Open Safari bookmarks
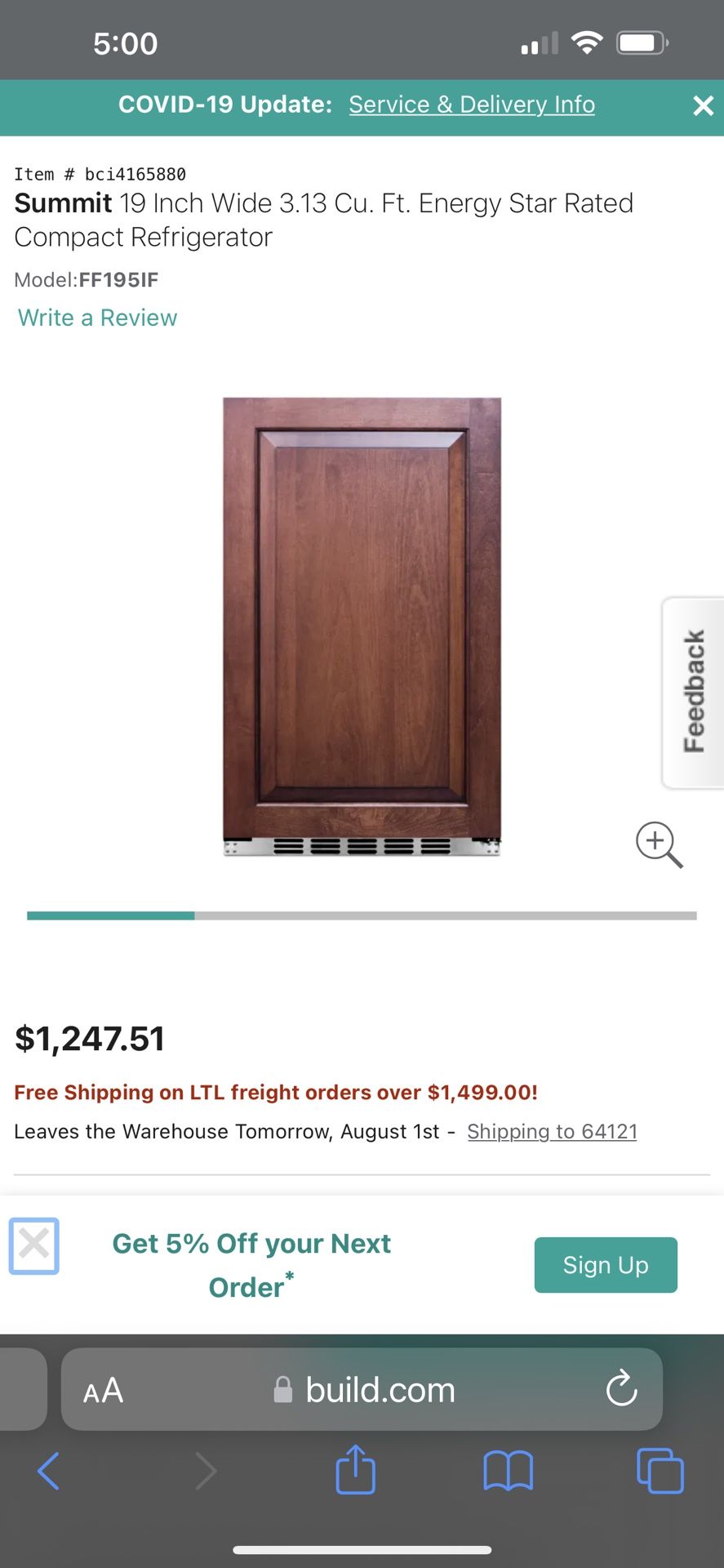This screenshot has width=724, height=1568. point(507,1470)
